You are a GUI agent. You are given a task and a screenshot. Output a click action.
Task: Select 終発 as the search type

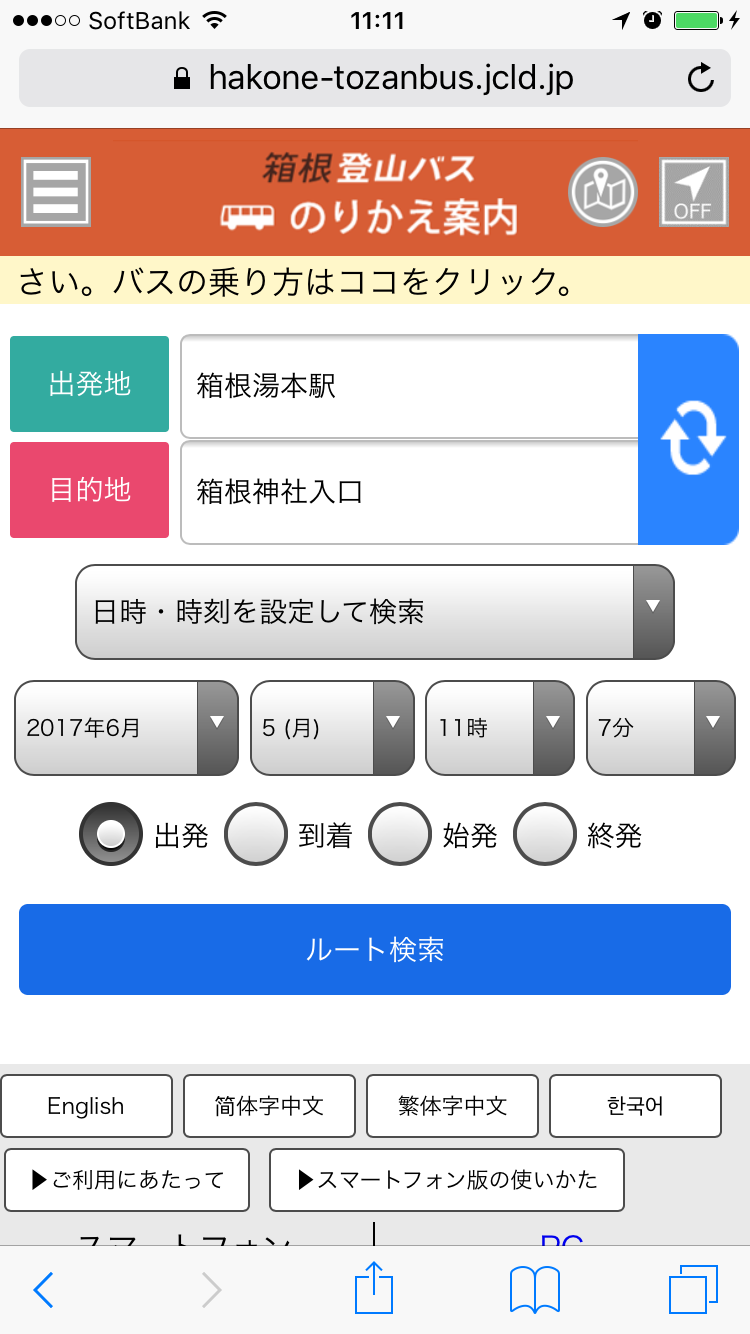545,834
